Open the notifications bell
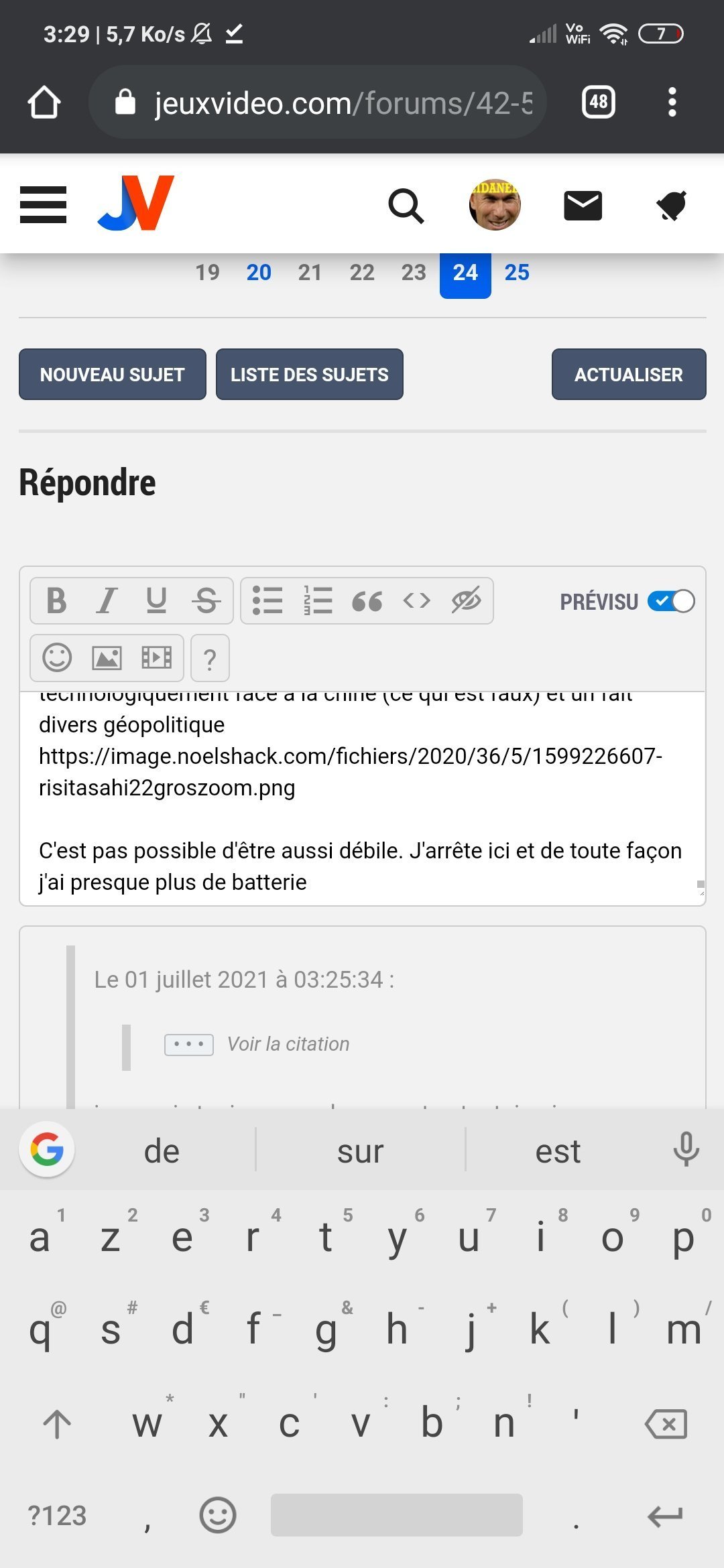 pyautogui.click(x=672, y=205)
